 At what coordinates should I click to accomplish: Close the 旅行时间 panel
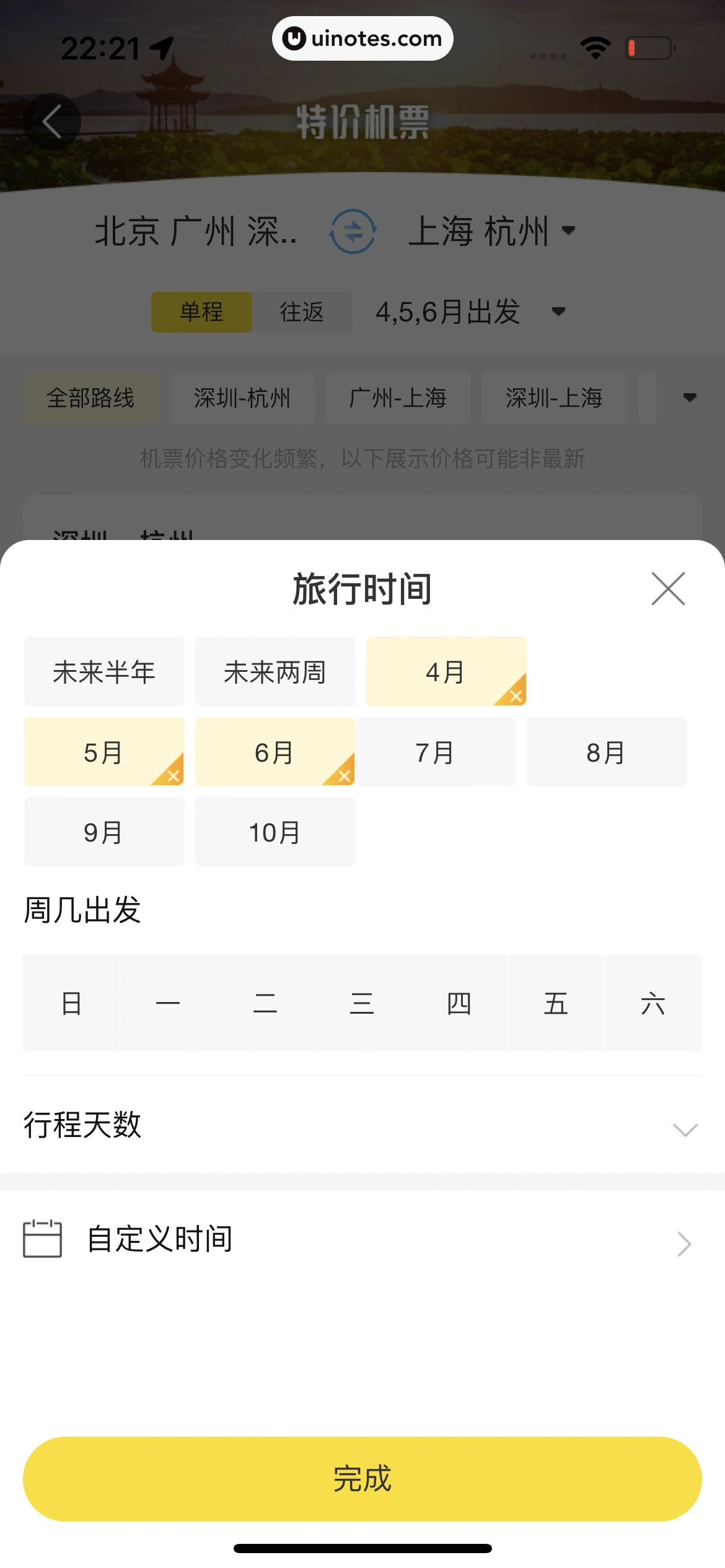coord(668,588)
